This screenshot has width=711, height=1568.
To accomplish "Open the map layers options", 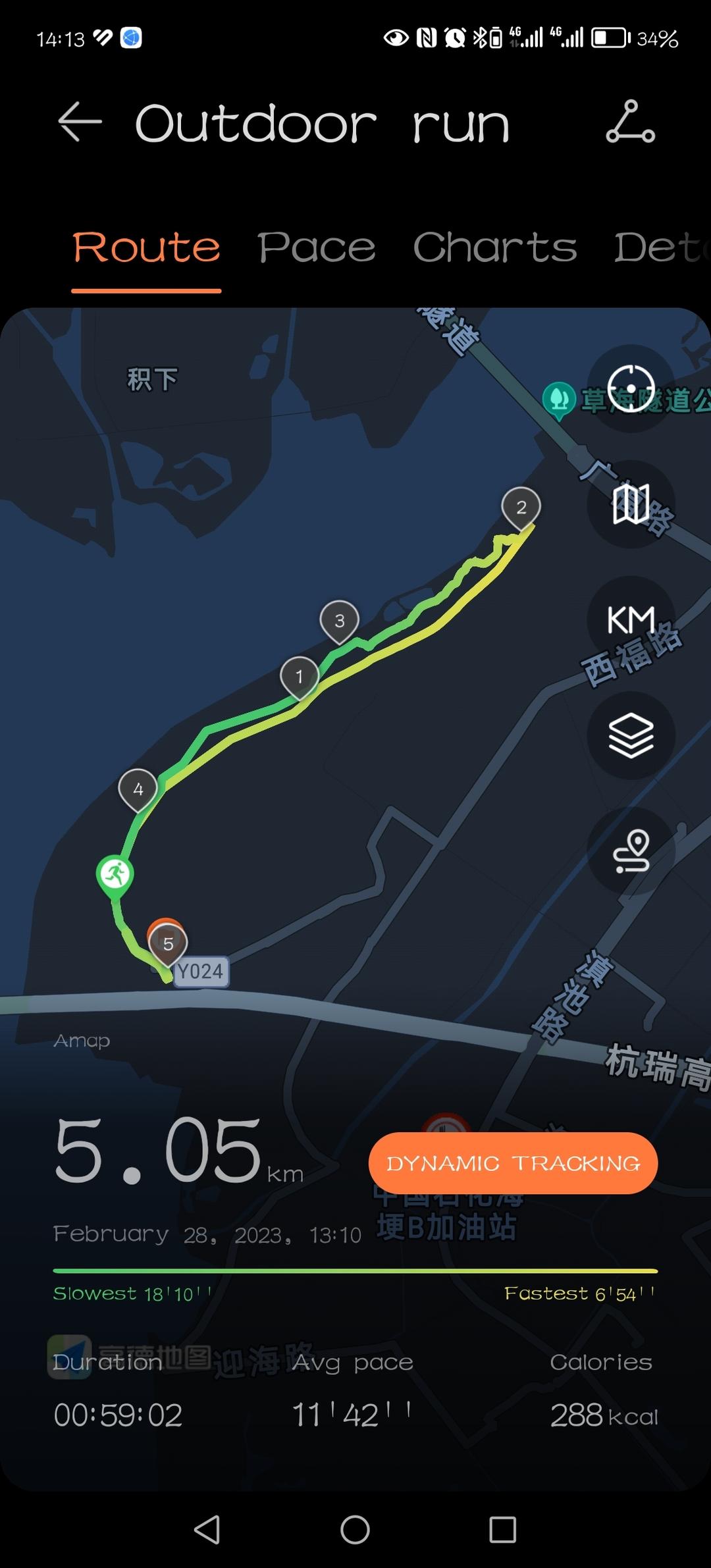I will [631, 735].
